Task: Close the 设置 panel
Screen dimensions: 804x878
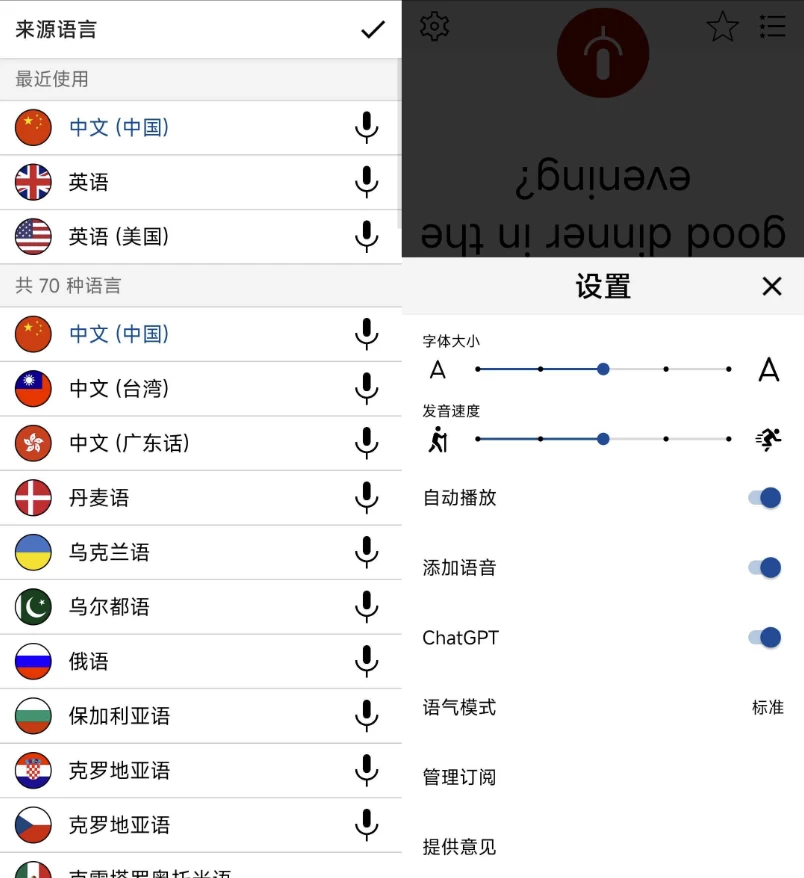Action: click(x=771, y=287)
